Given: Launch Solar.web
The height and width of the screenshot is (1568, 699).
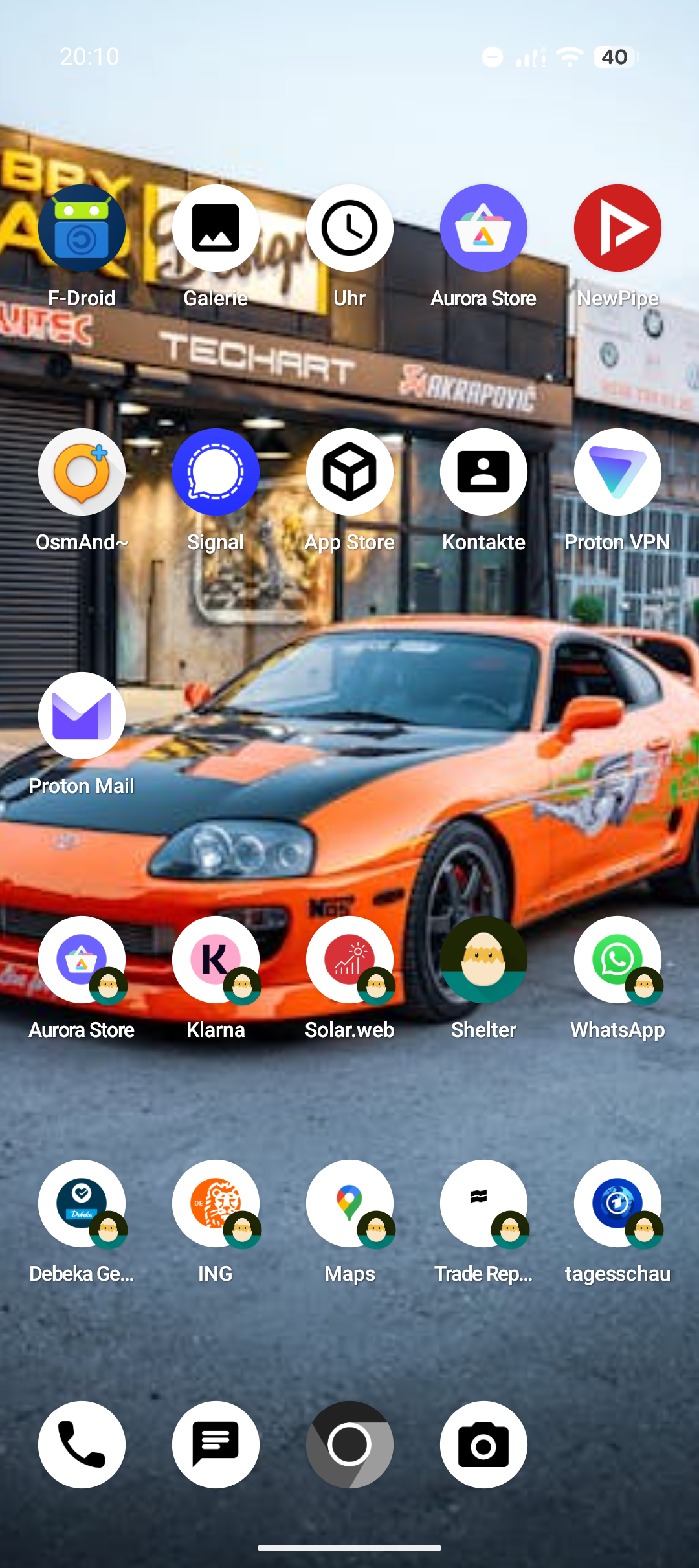Looking at the screenshot, I should pos(349,960).
